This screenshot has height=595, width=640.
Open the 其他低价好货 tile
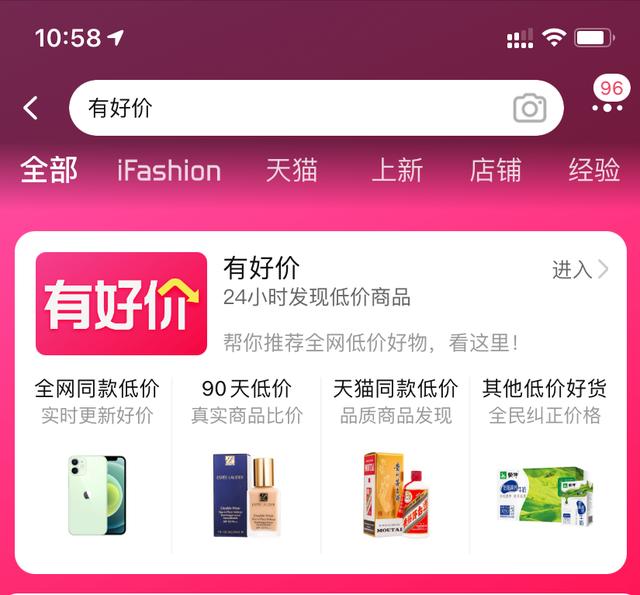[545, 462]
